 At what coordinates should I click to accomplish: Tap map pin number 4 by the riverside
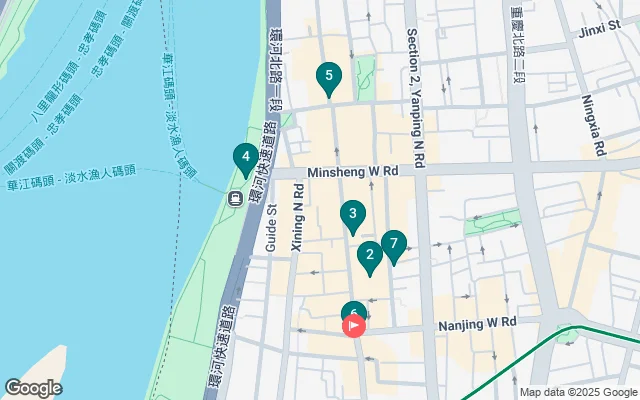[244, 157]
